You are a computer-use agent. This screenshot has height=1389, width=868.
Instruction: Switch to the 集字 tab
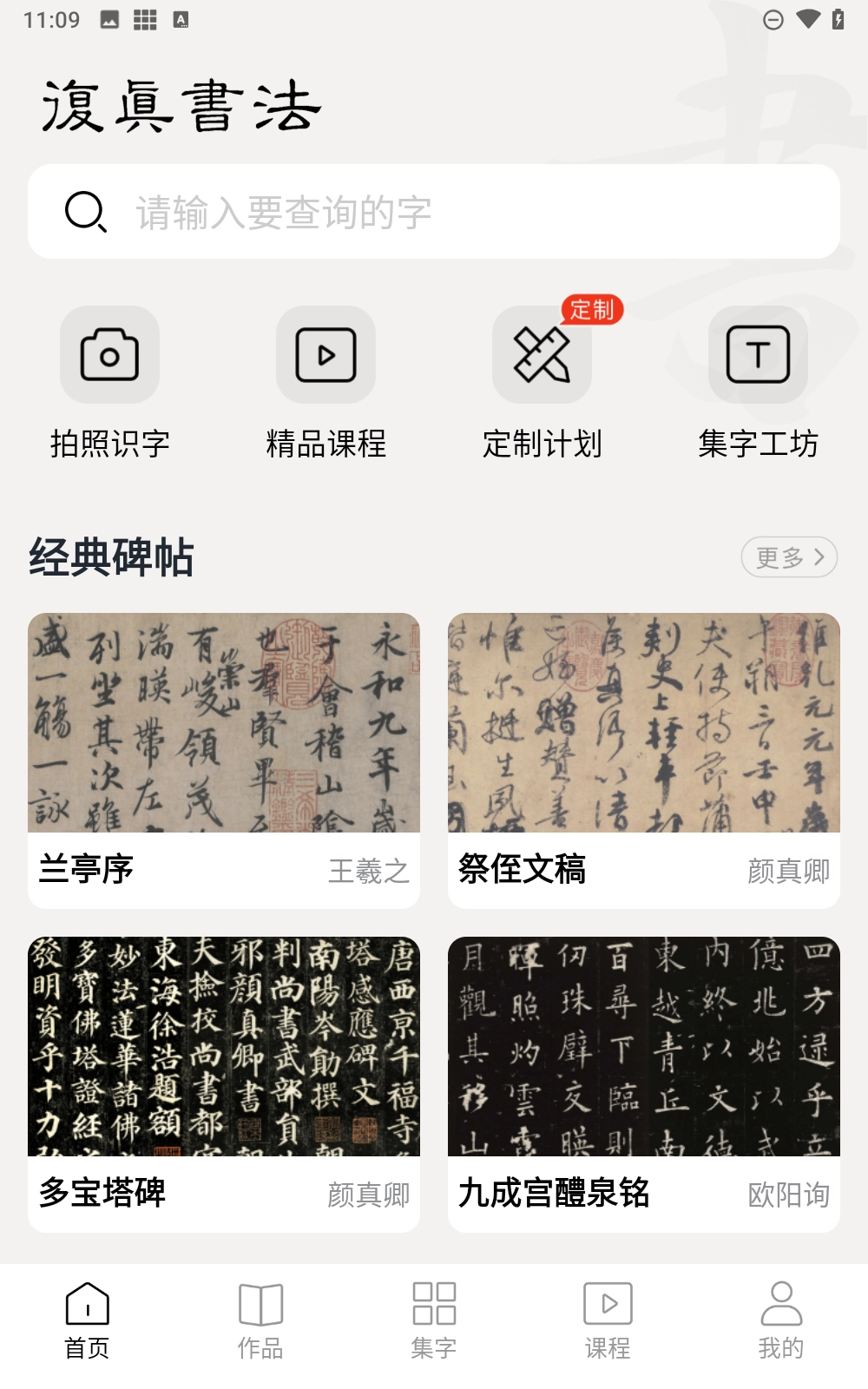click(x=434, y=1320)
